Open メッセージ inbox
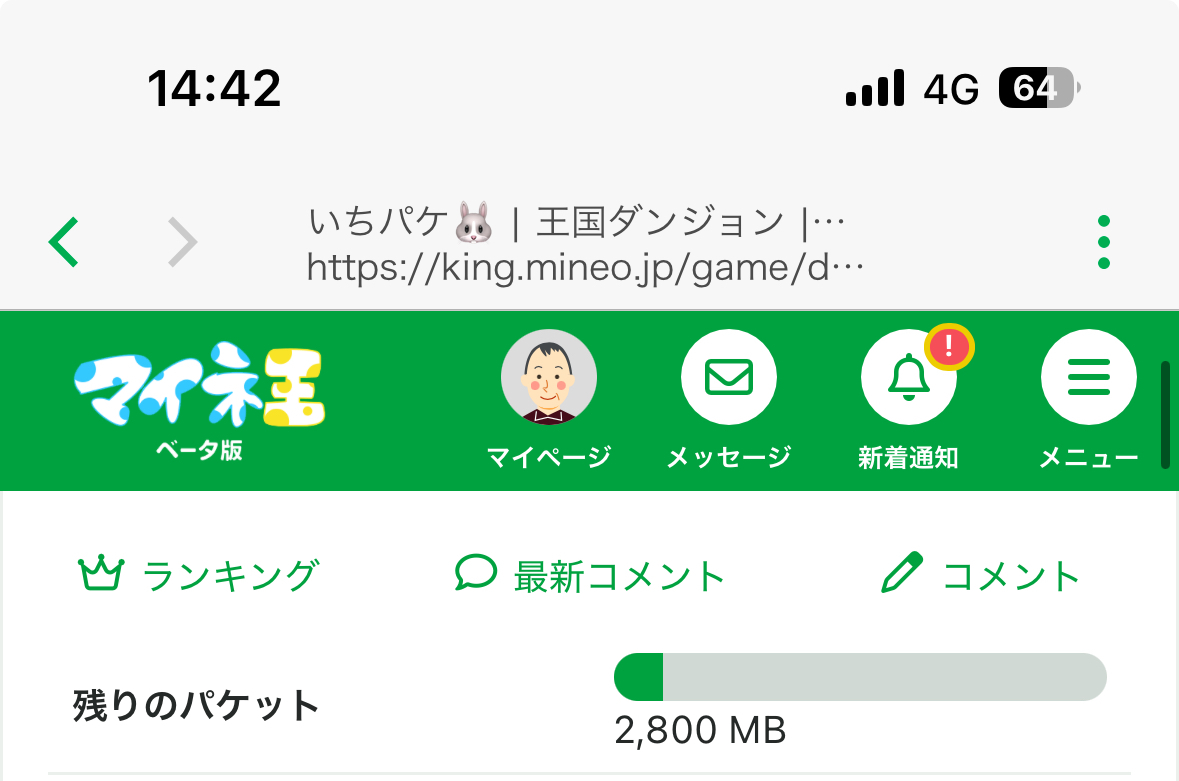1179x781 pixels. coord(729,377)
